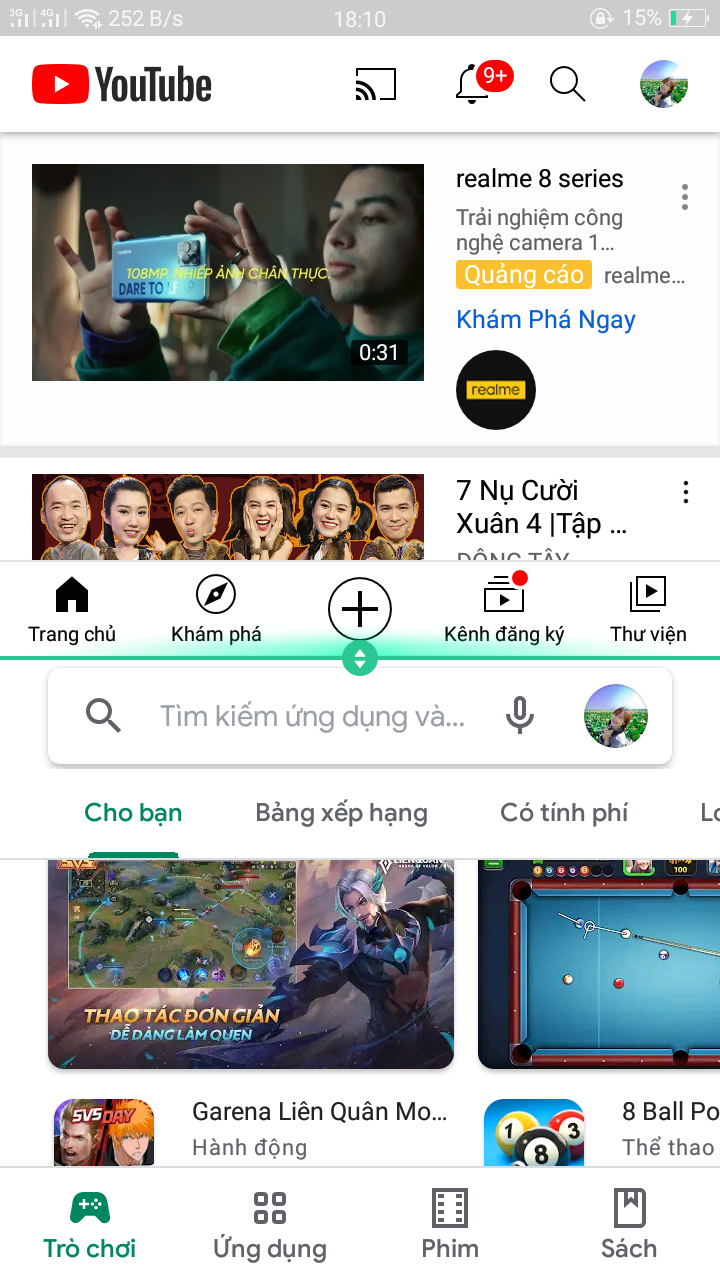Cast YouTube to a device
This screenshot has width=720, height=1280.
click(x=375, y=85)
